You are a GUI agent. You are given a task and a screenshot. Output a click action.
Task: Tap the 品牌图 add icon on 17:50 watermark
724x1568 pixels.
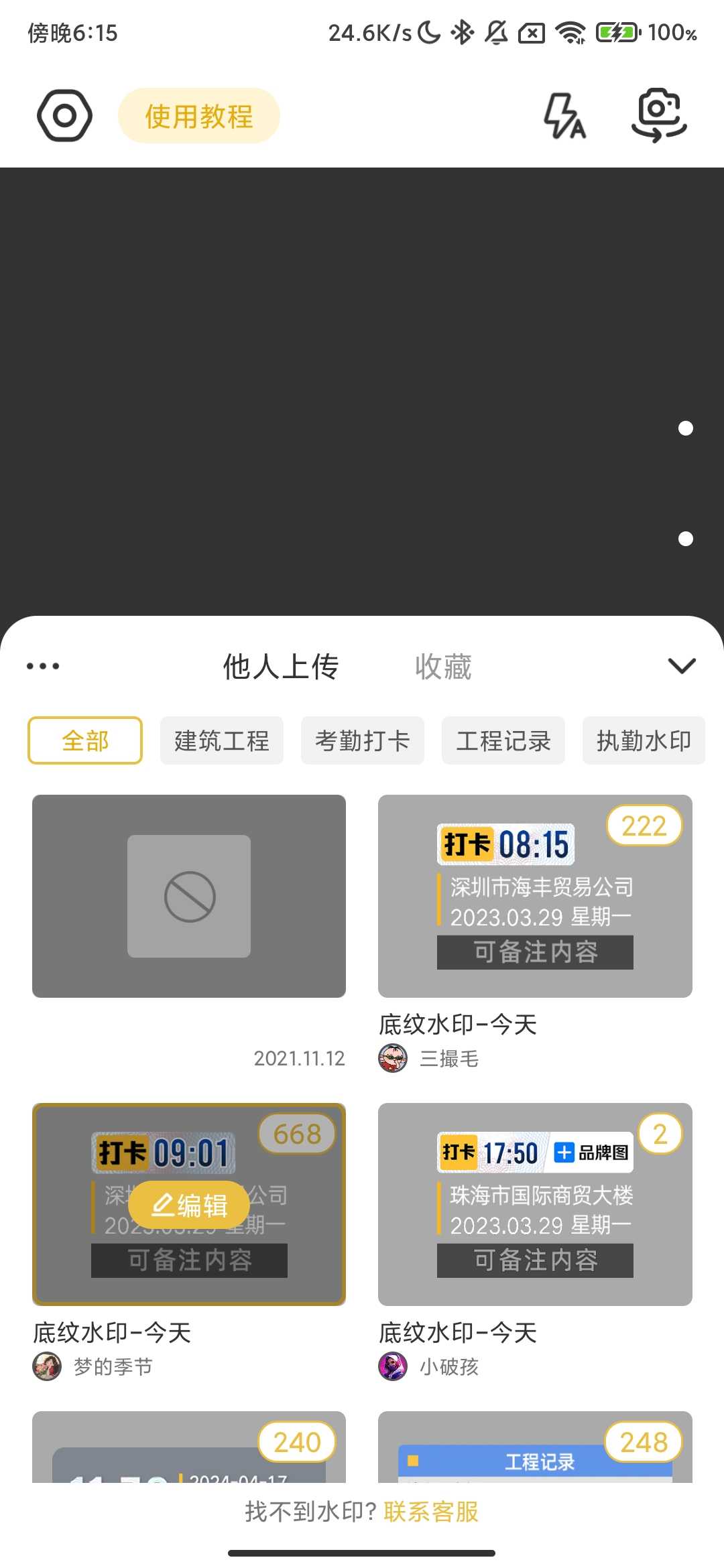click(565, 1152)
